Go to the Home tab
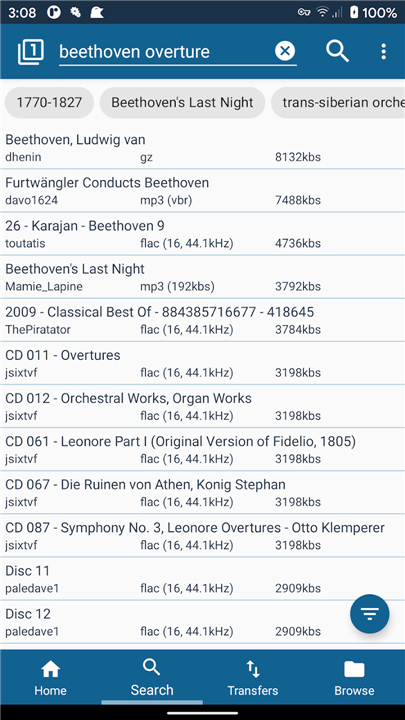The image size is (405, 720). pyautogui.click(x=51, y=678)
